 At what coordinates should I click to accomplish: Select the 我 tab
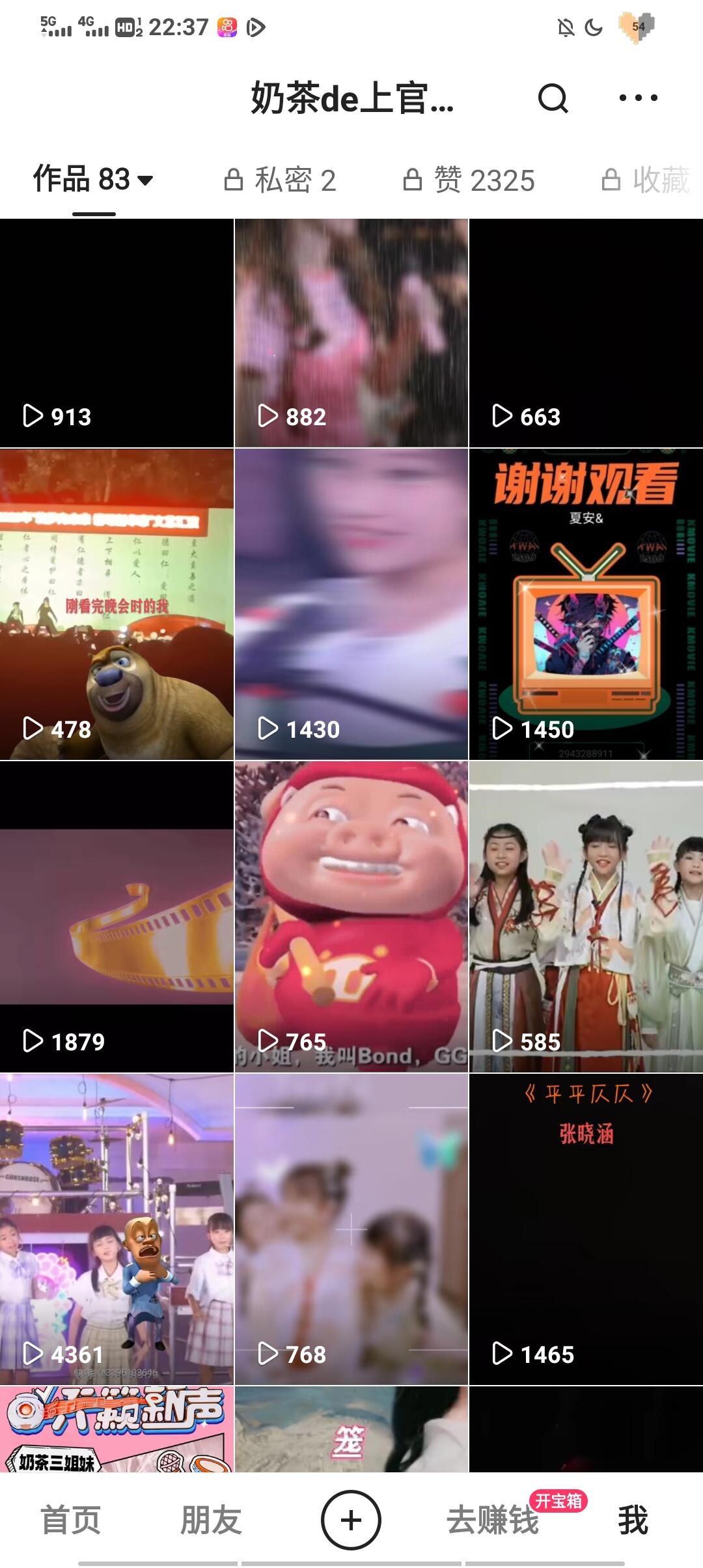click(x=633, y=1520)
